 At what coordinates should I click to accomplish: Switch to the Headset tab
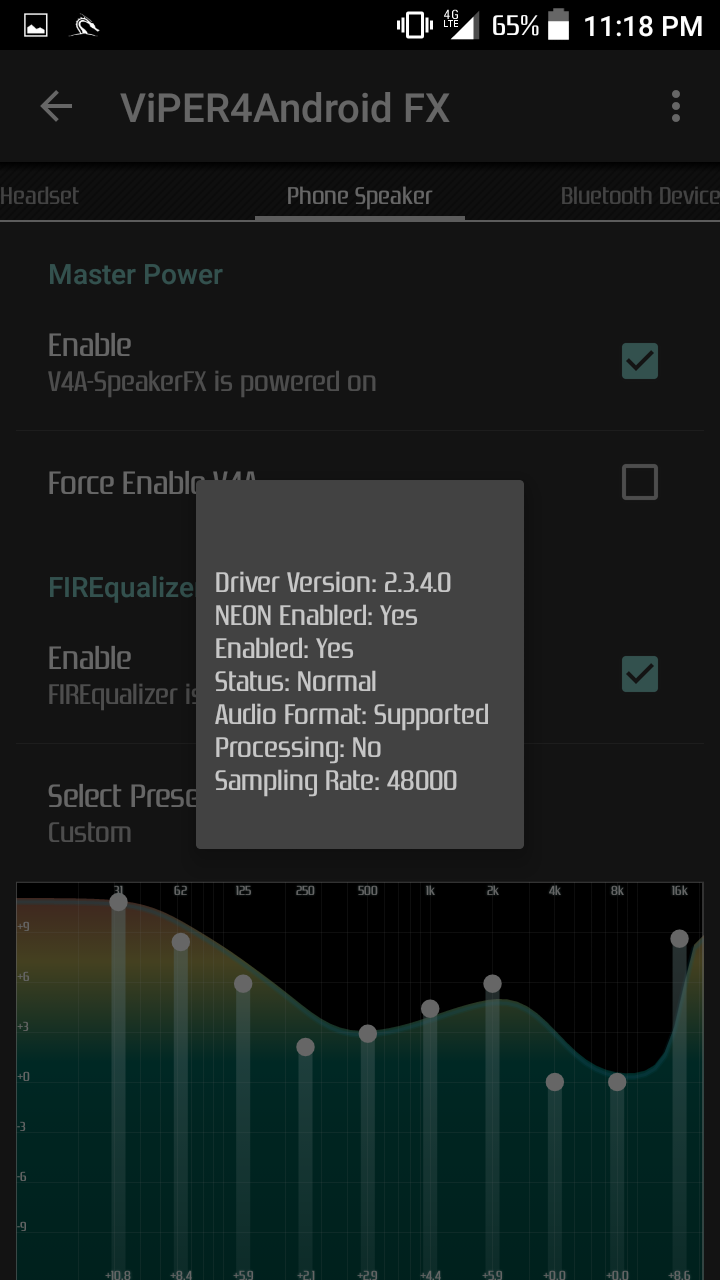click(x=38, y=196)
